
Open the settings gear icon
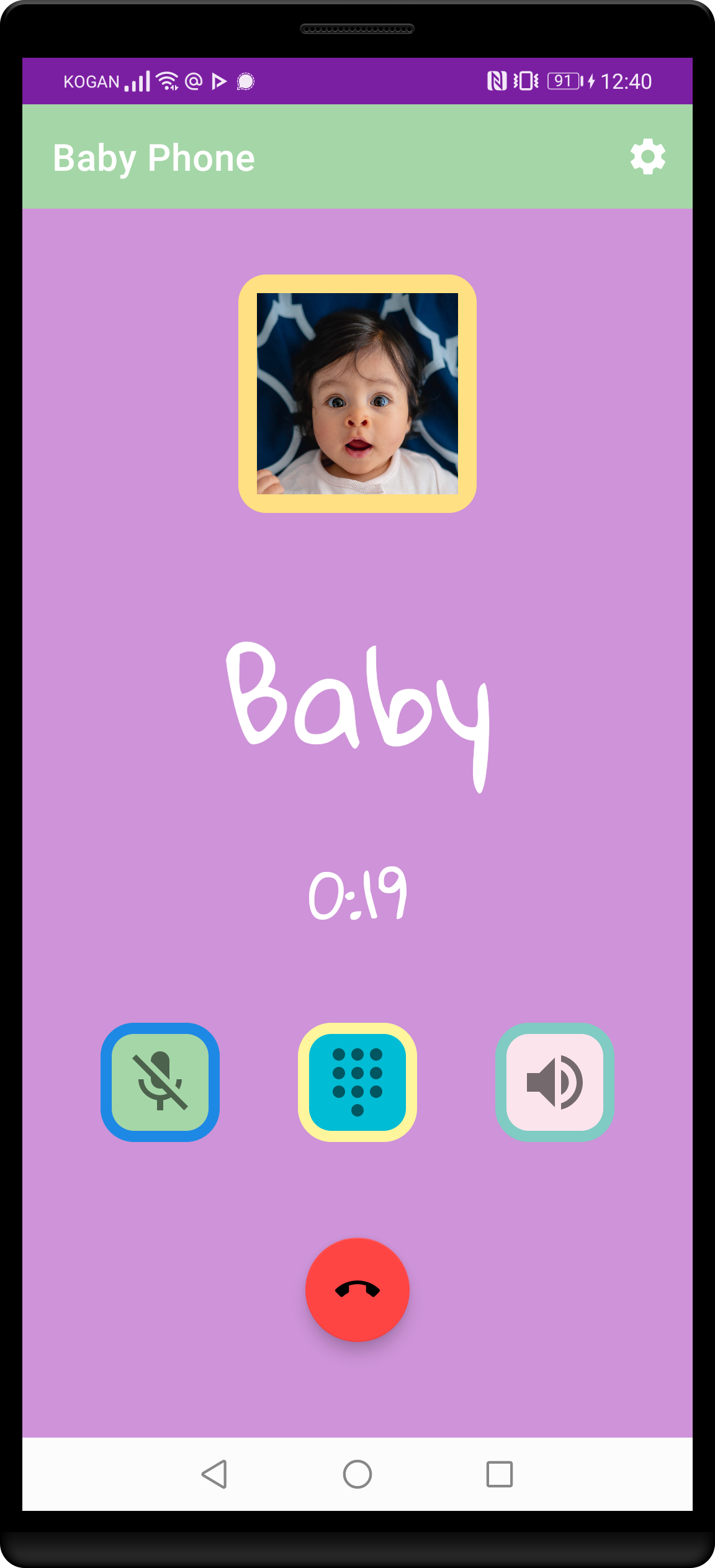[647, 156]
